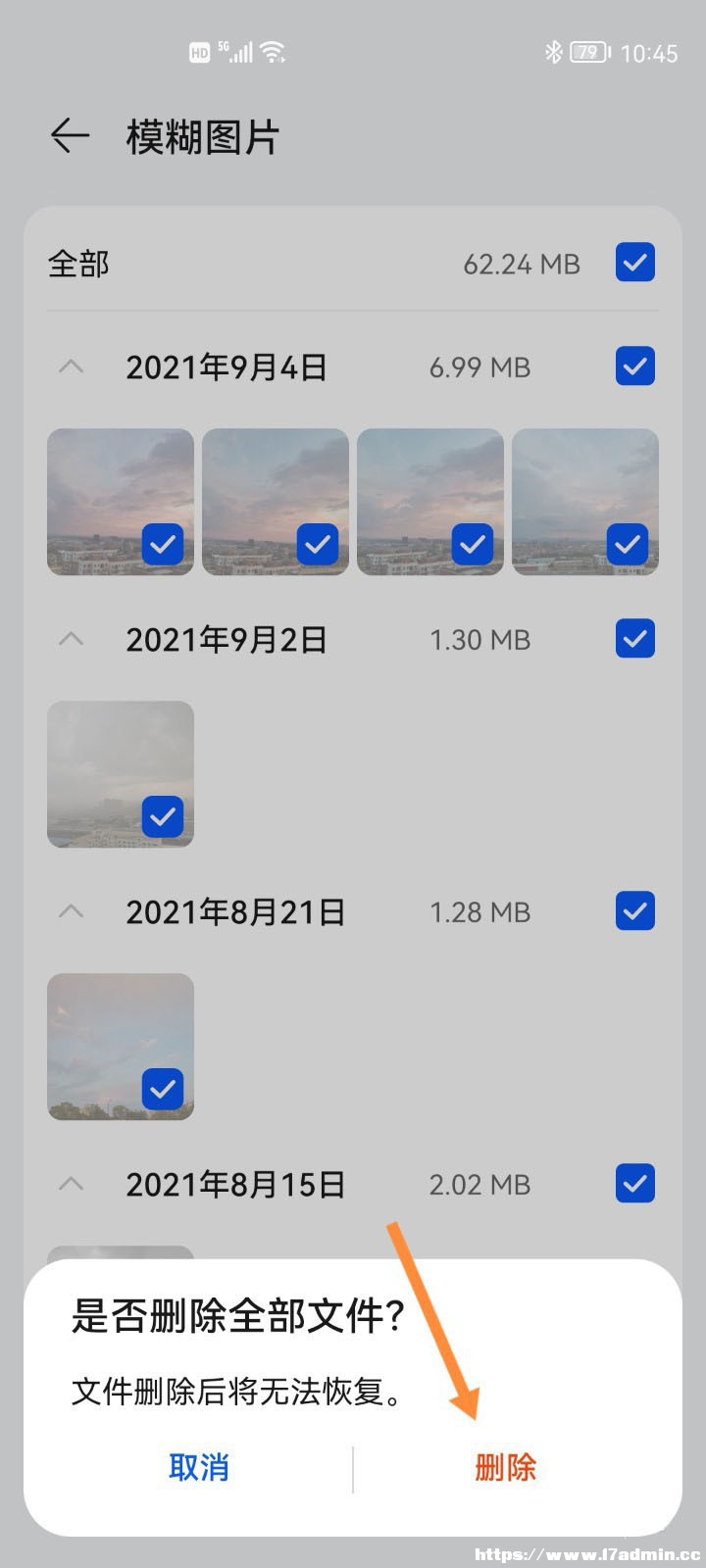Uncheck the 2021年8月21日 group checkbox
Screen dimensions: 706x1568
tap(635, 911)
